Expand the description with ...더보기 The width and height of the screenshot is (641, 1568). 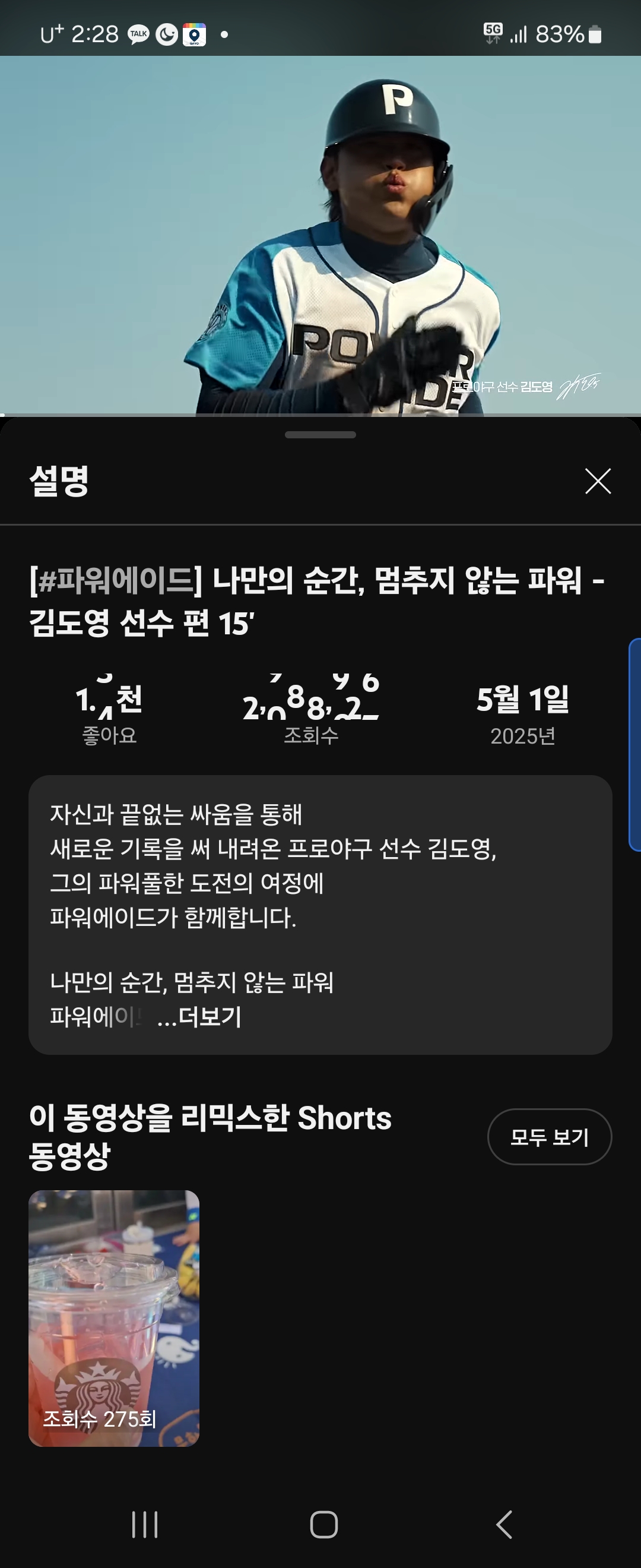200,1016
